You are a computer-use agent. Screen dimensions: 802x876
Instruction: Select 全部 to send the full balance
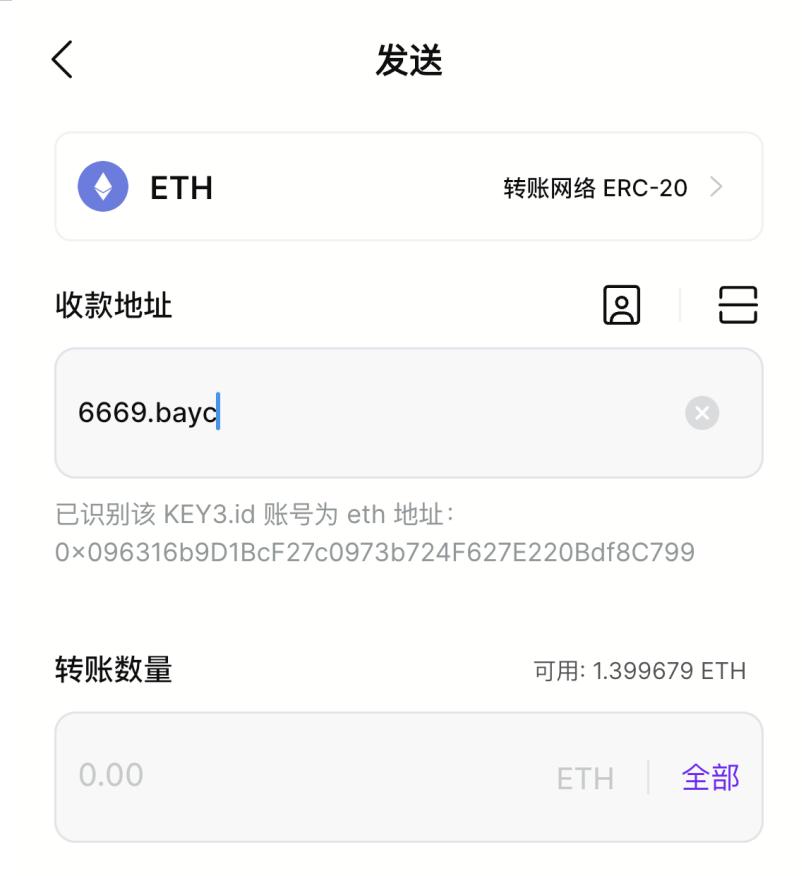tap(710, 777)
